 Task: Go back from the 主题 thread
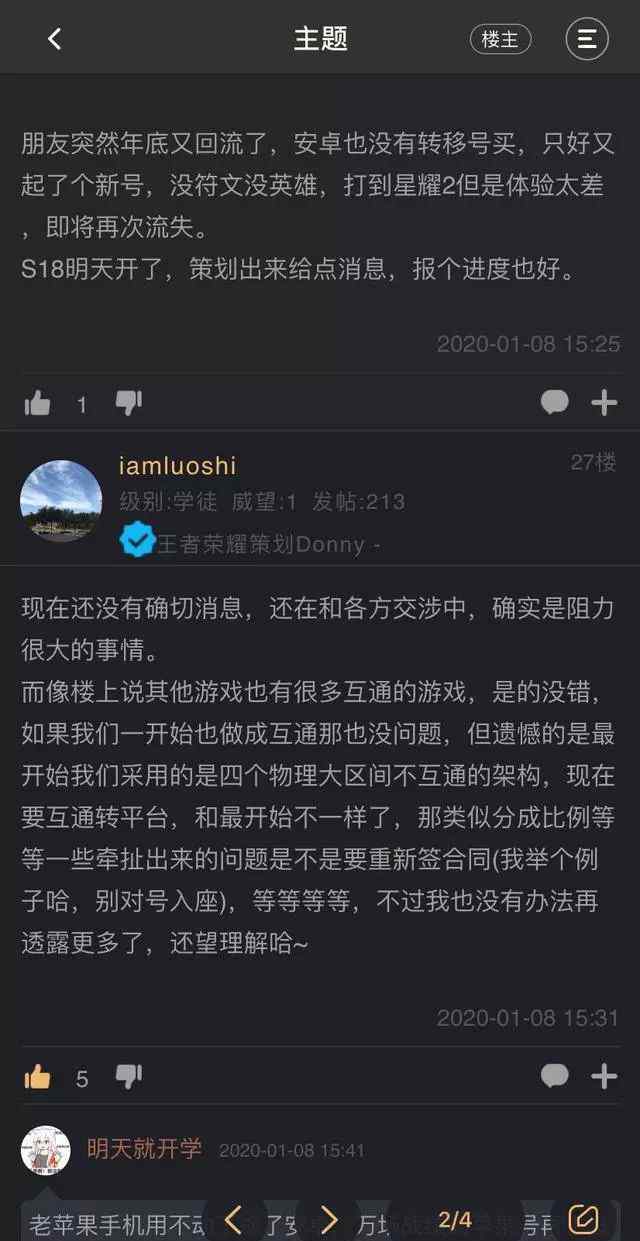pyautogui.click(x=55, y=39)
